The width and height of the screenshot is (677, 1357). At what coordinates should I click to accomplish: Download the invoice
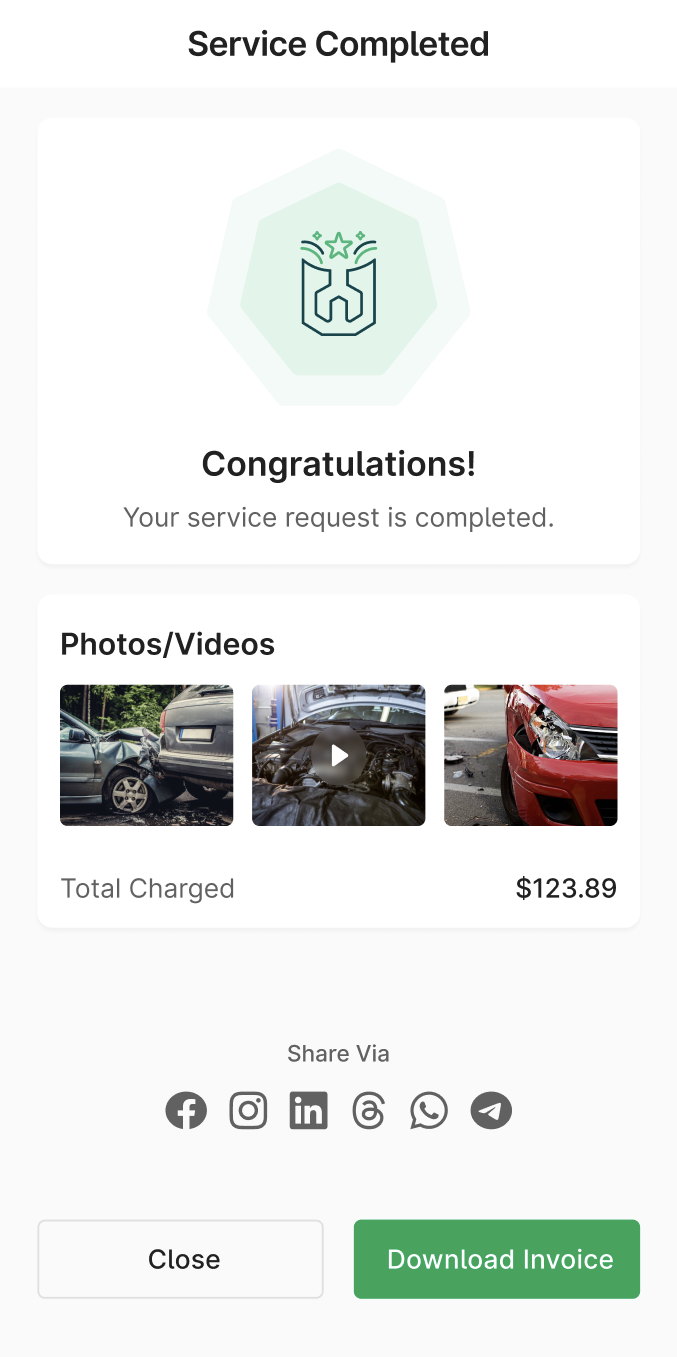[497, 1259]
